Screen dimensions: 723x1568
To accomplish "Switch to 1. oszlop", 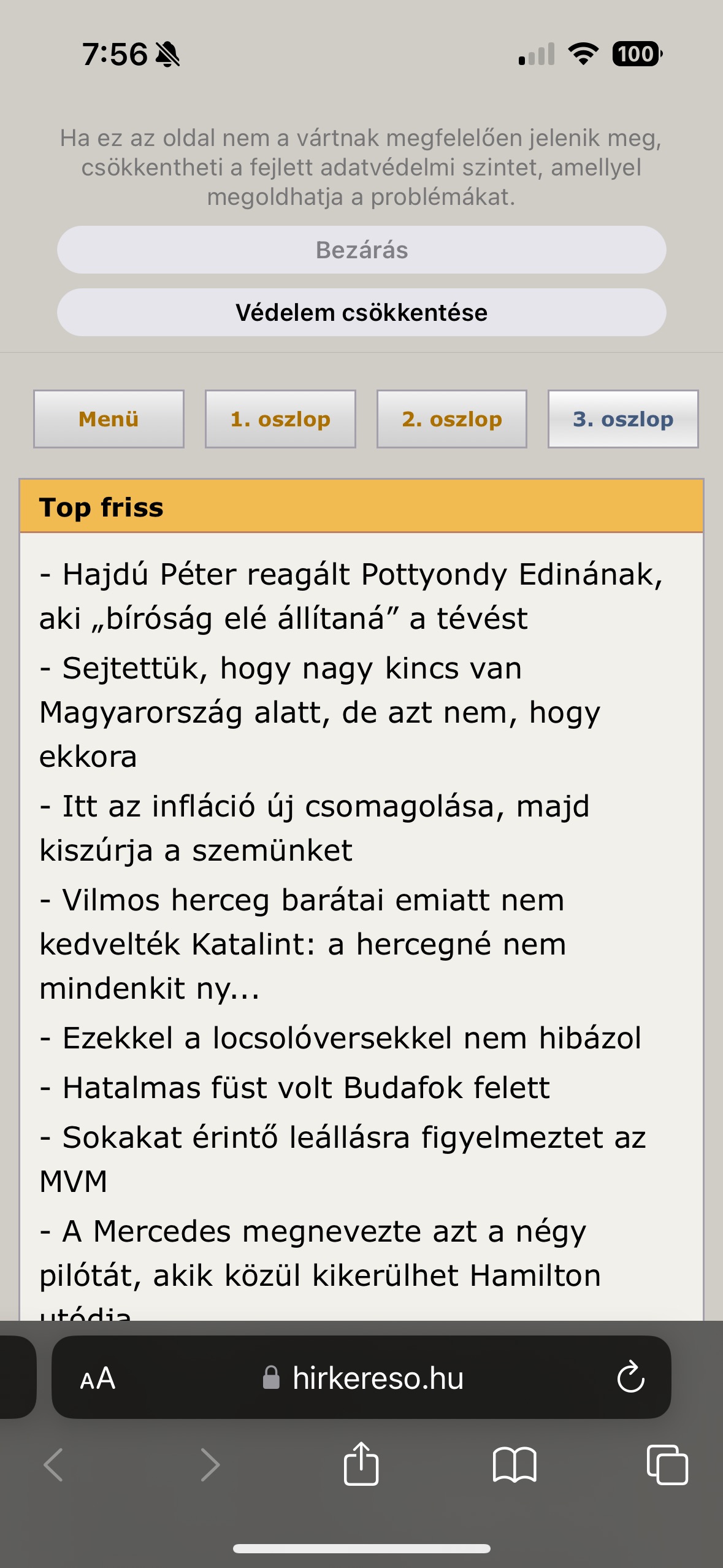I will click(280, 419).
